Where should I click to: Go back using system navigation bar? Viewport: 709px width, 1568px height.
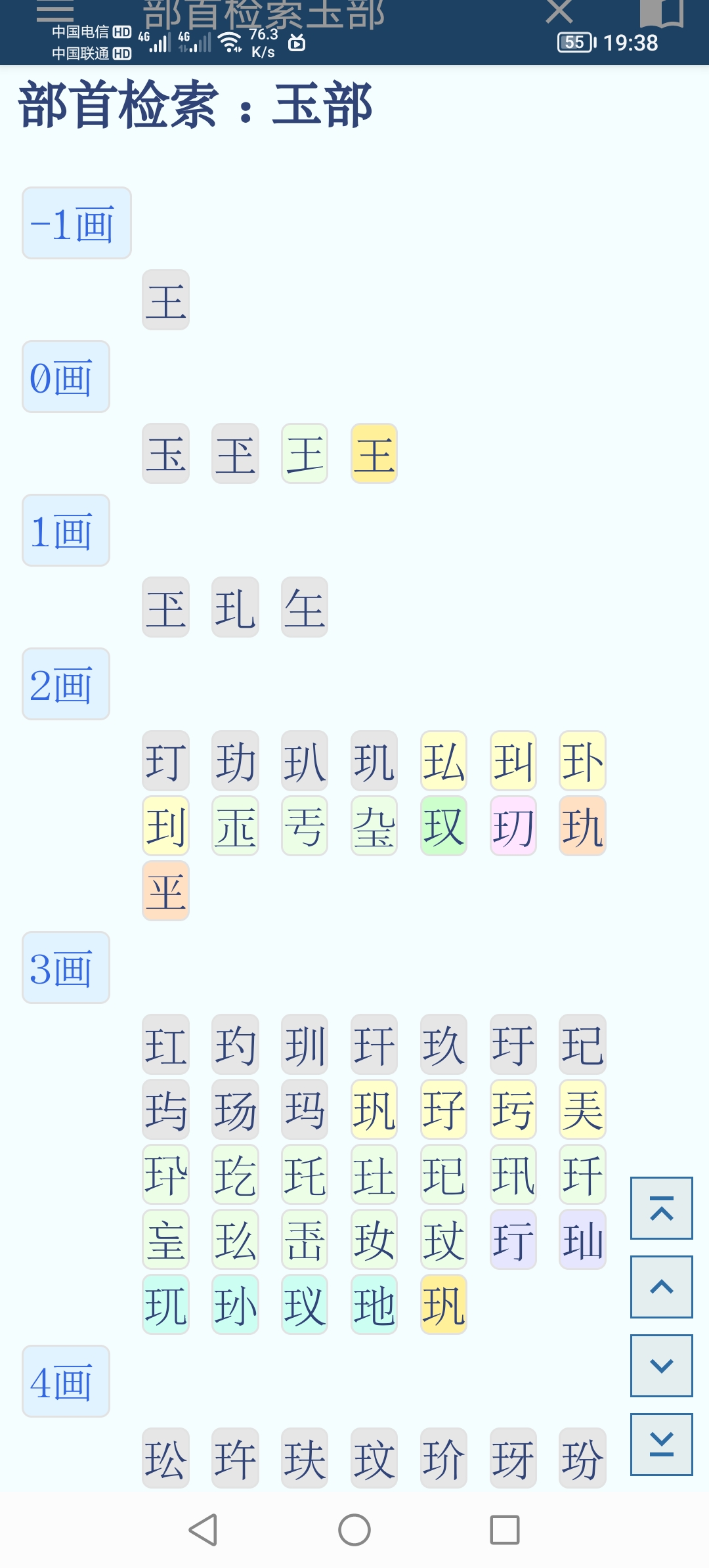204,1530
